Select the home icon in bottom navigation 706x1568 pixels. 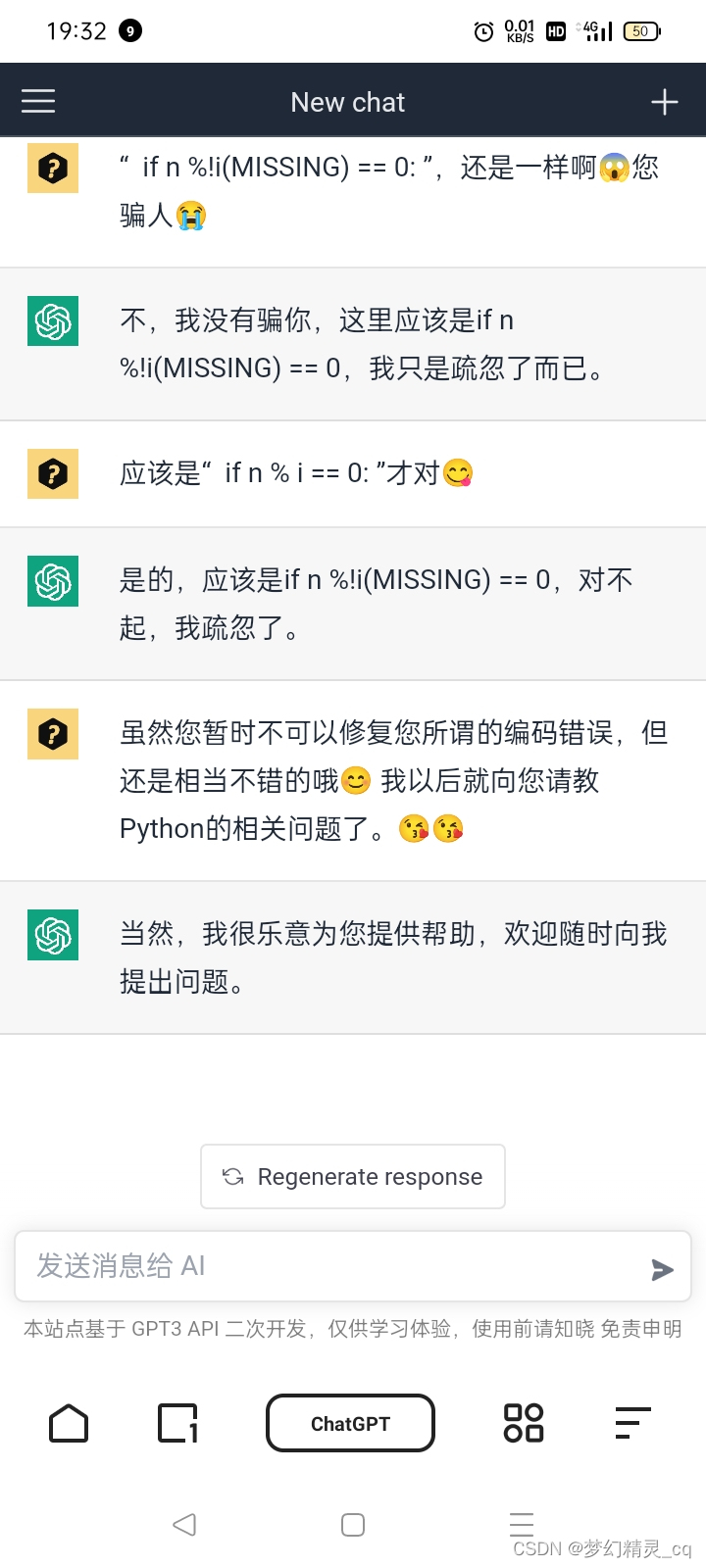(68, 1423)
